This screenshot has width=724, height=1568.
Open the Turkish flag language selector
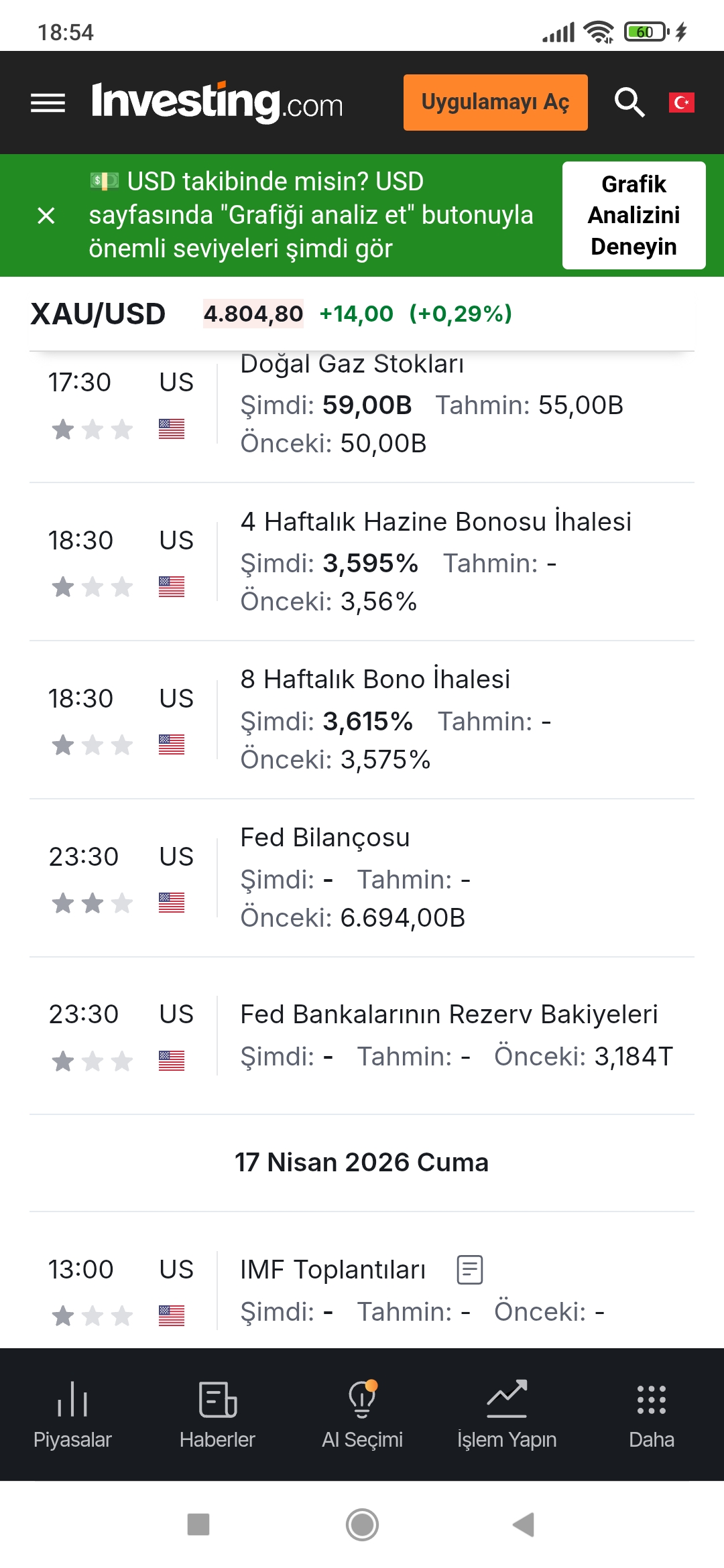[681, 103]
